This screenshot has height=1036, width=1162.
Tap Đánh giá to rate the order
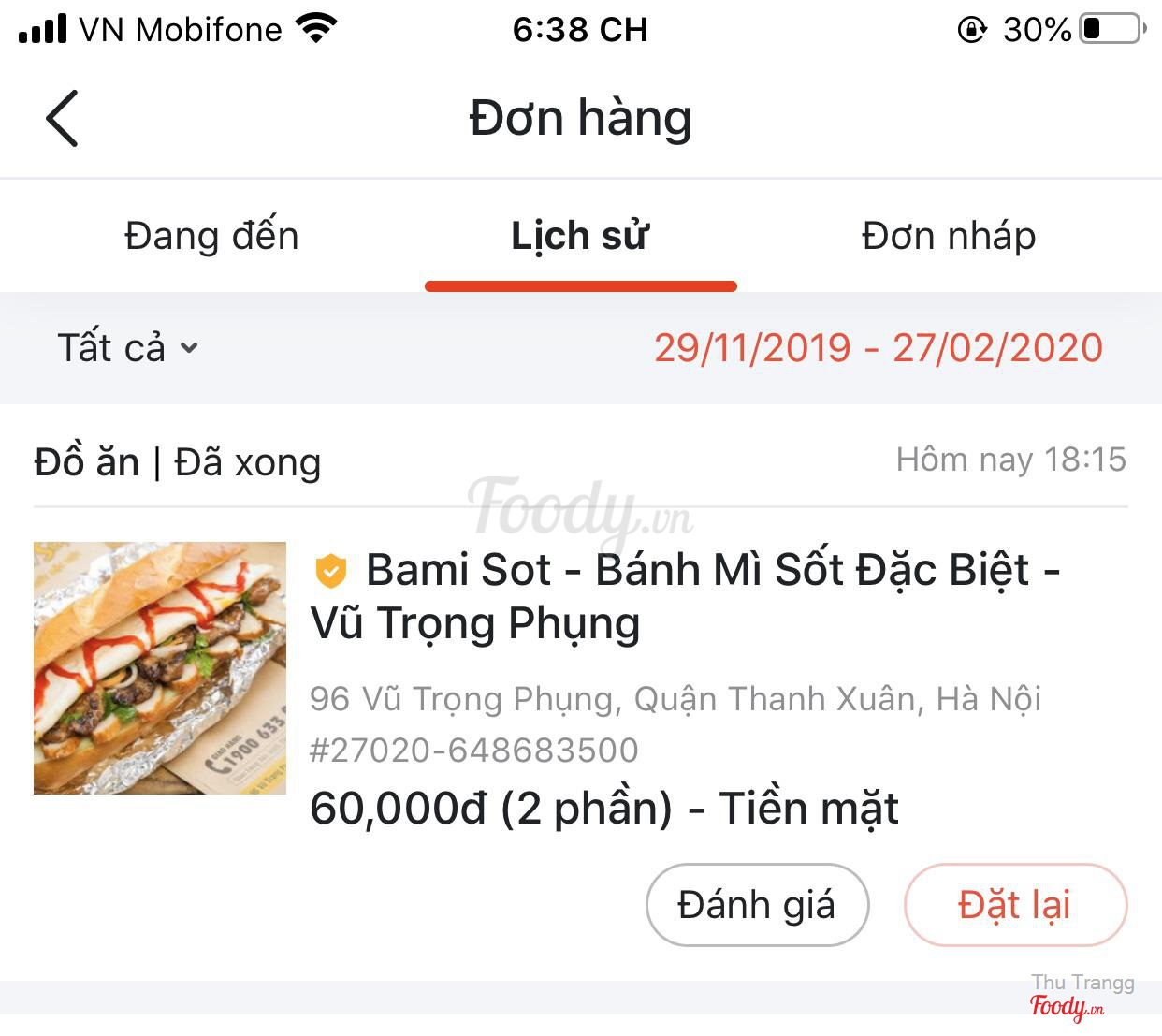(757, 905)
